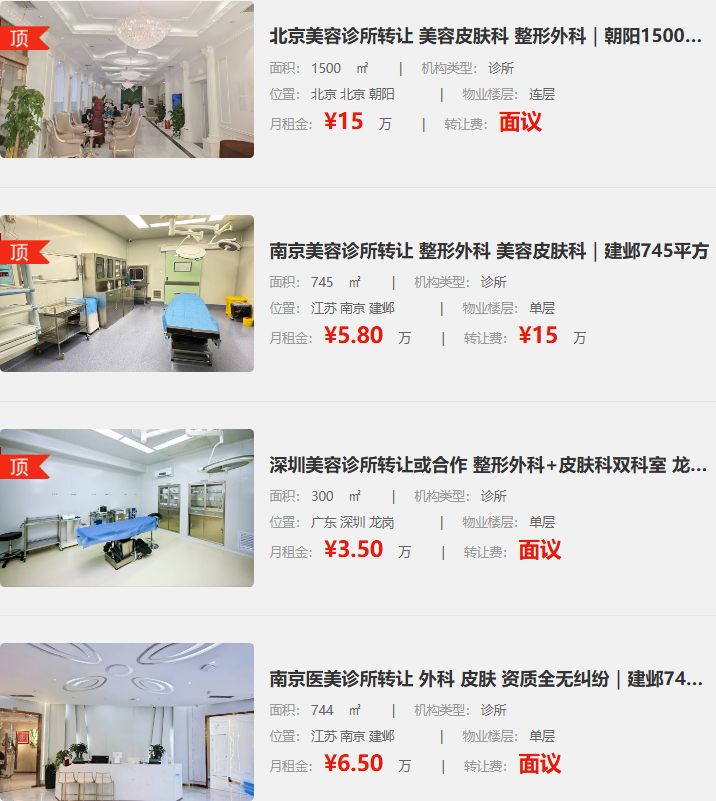View the operating room photo for 建邺745平方
This screenshot has width=716, height=801.
(127, 293)
